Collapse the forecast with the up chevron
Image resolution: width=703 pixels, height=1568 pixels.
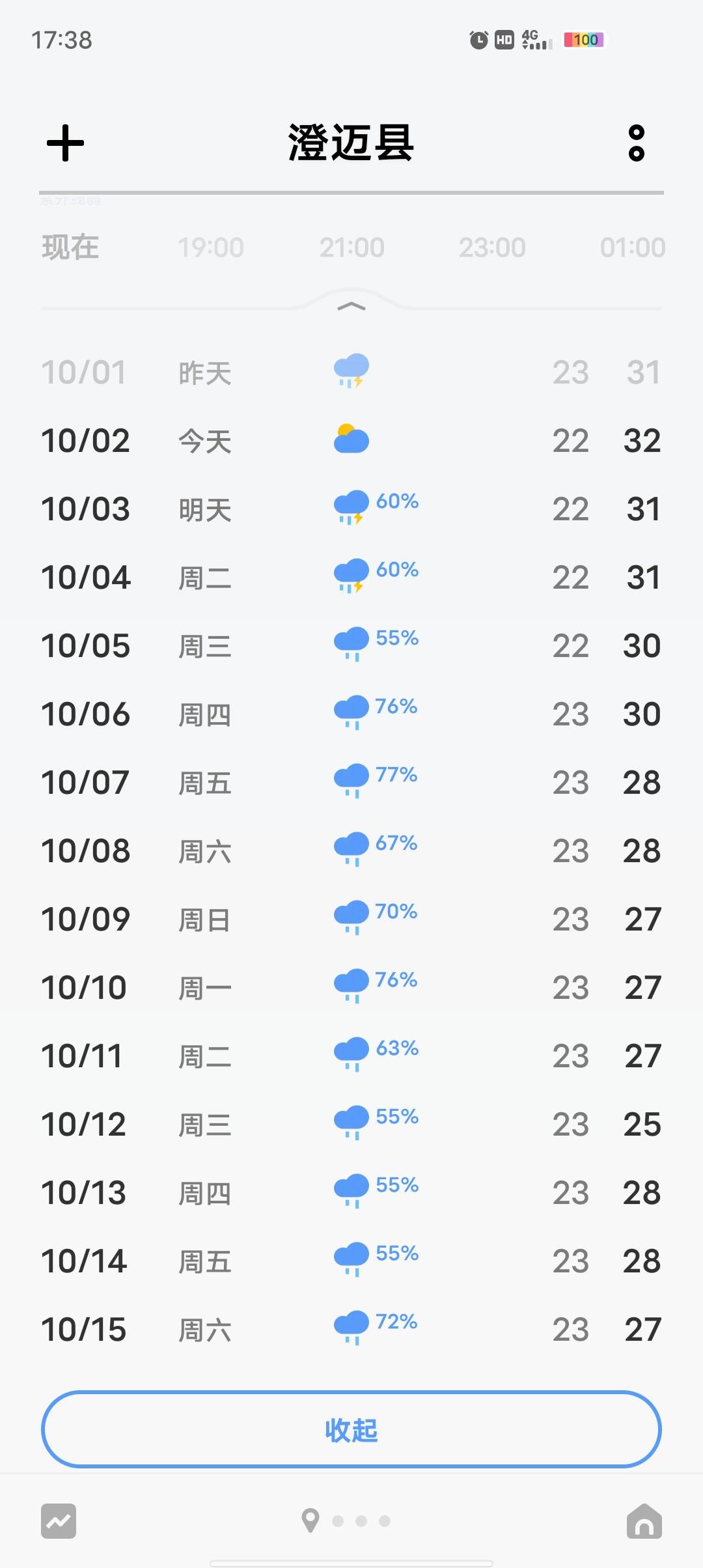[x=351, y=307]
